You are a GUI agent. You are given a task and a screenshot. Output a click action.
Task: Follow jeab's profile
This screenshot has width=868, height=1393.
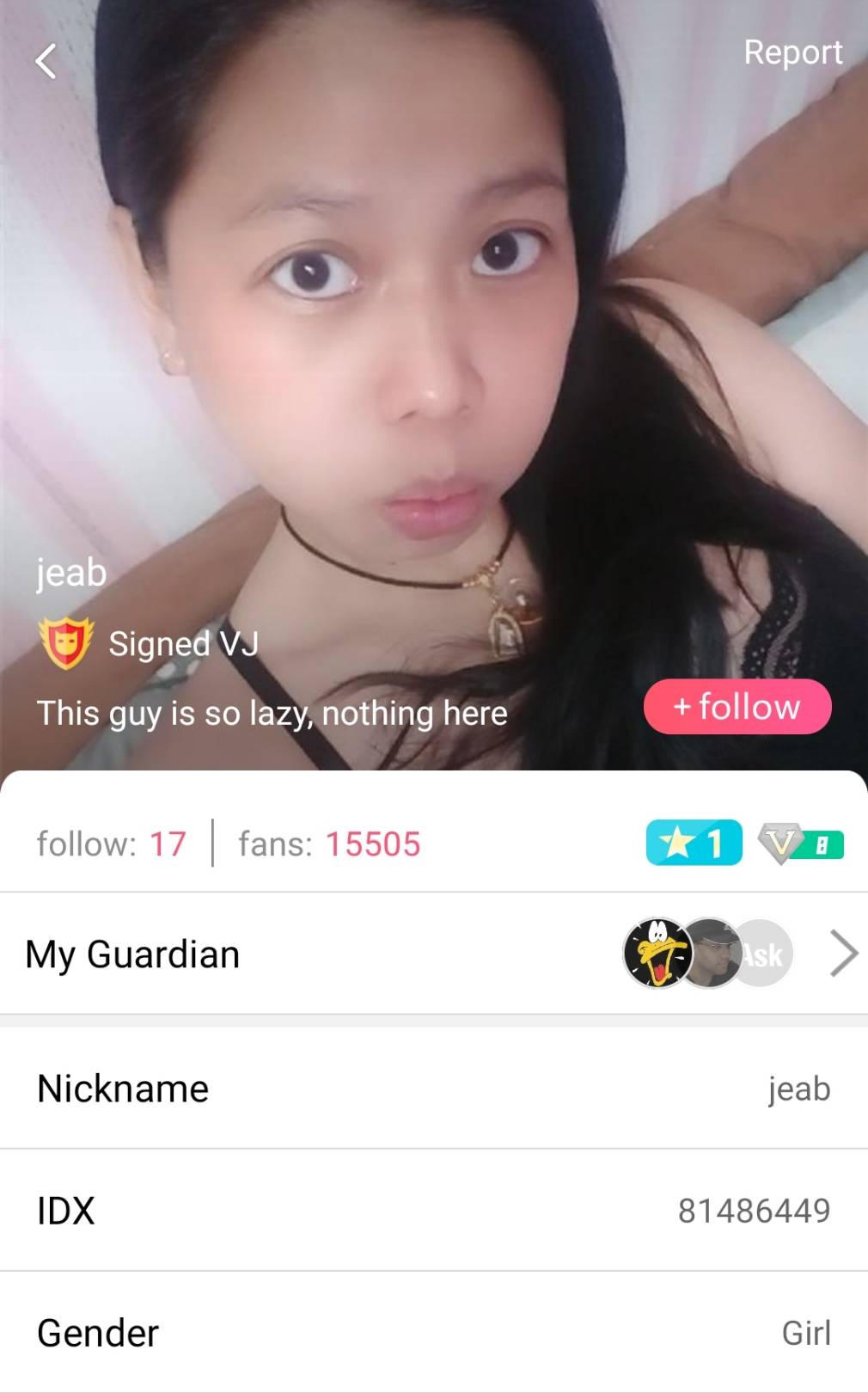click(737, 707)
